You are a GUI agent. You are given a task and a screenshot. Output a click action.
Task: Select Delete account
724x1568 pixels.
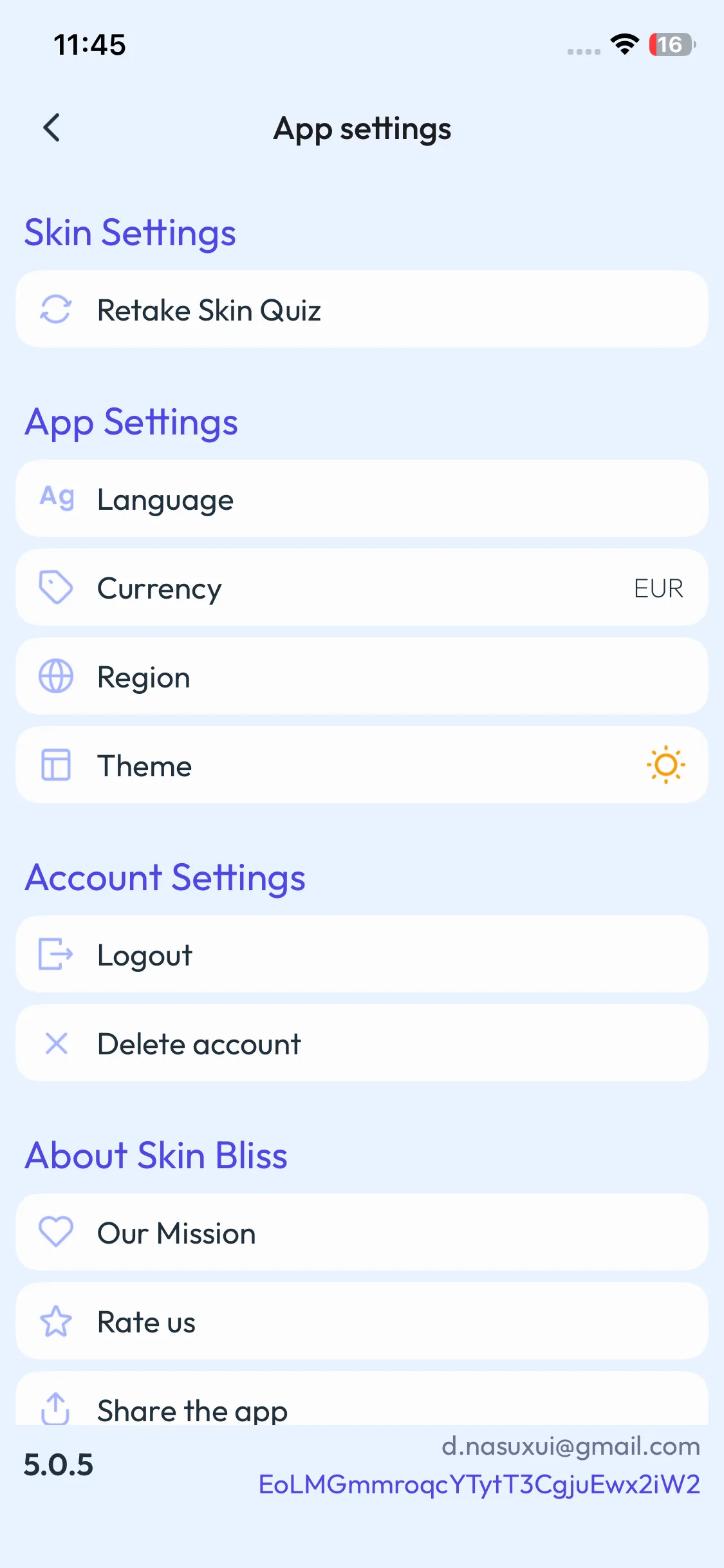pyautogui.click(x=362, y=1043)
